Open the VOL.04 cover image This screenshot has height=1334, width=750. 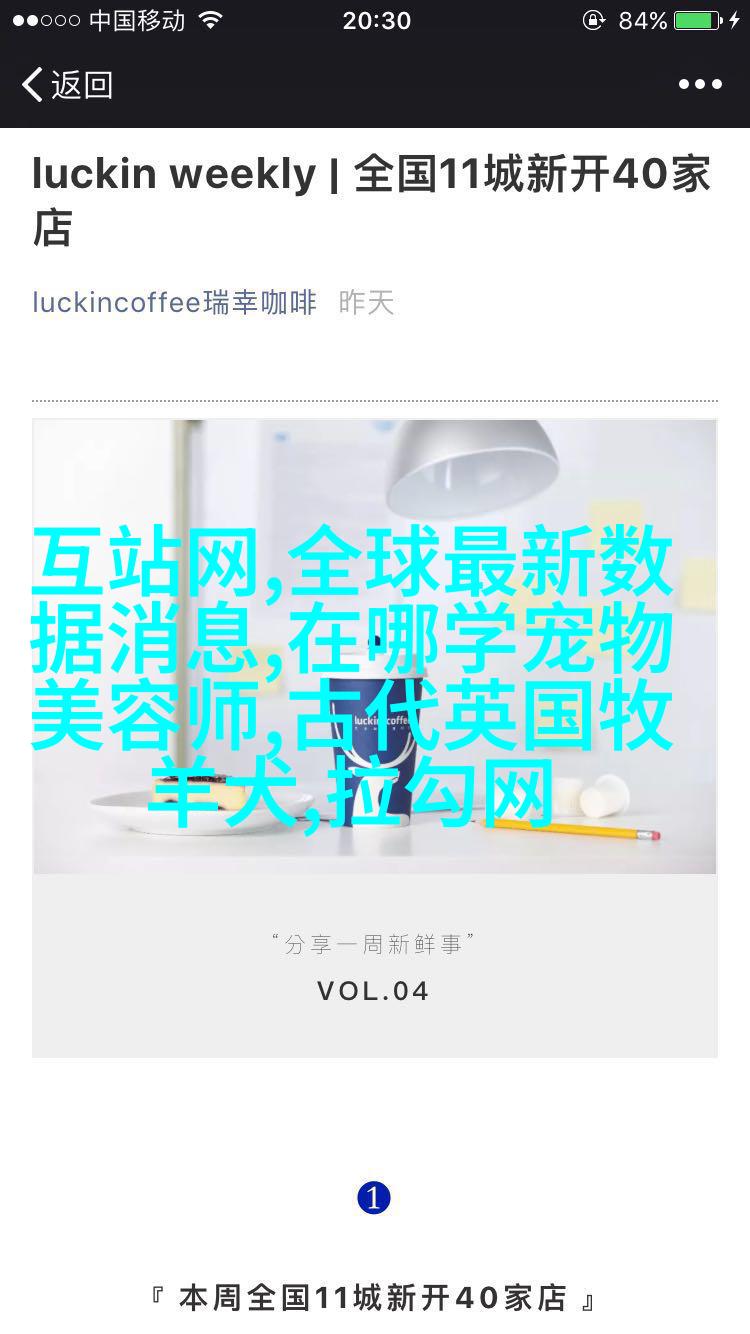pos(375,738)
